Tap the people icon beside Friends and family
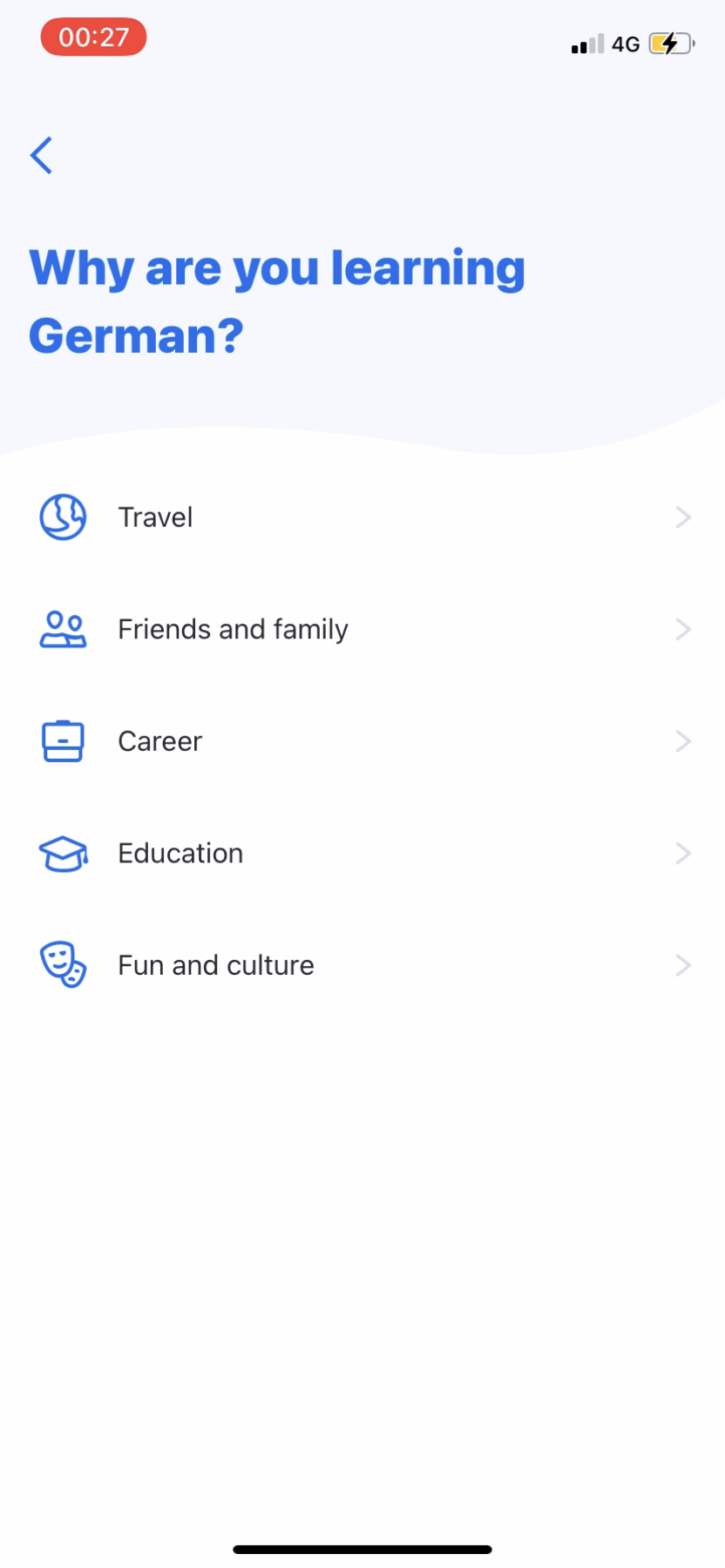725x1568 pixels. pos(63,629)
